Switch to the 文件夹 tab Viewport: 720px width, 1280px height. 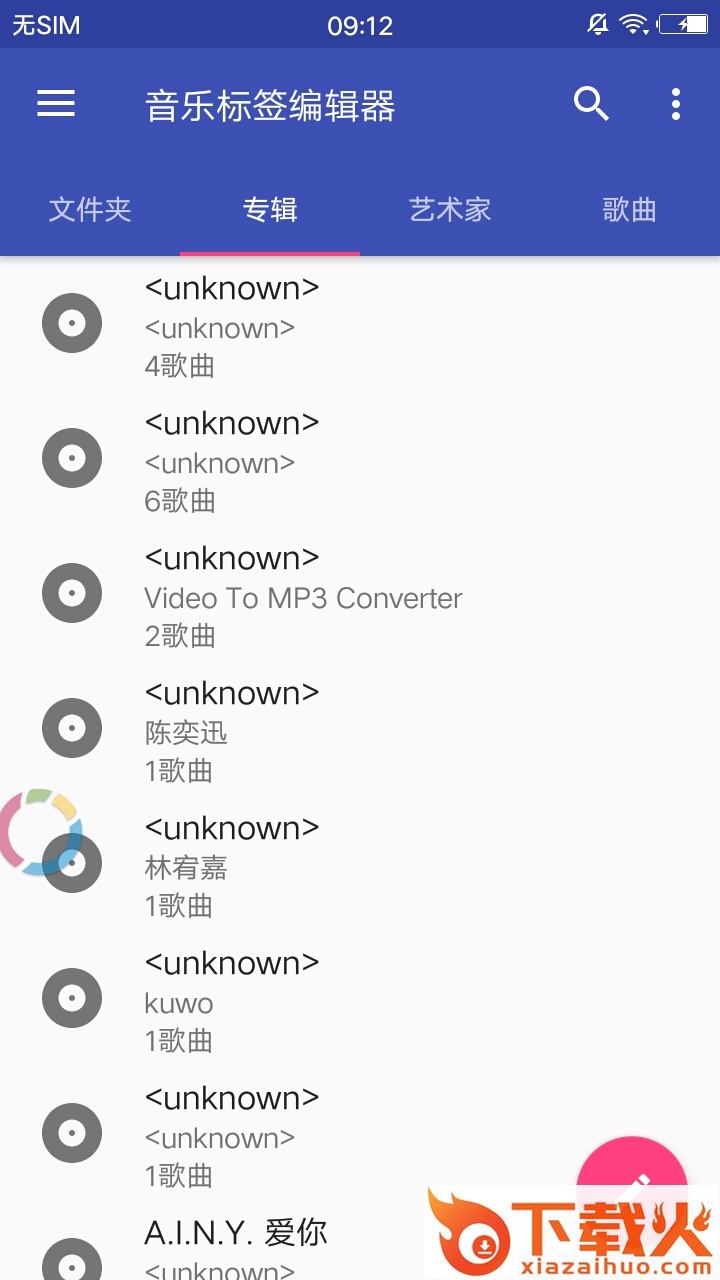(x=90, y=210)
